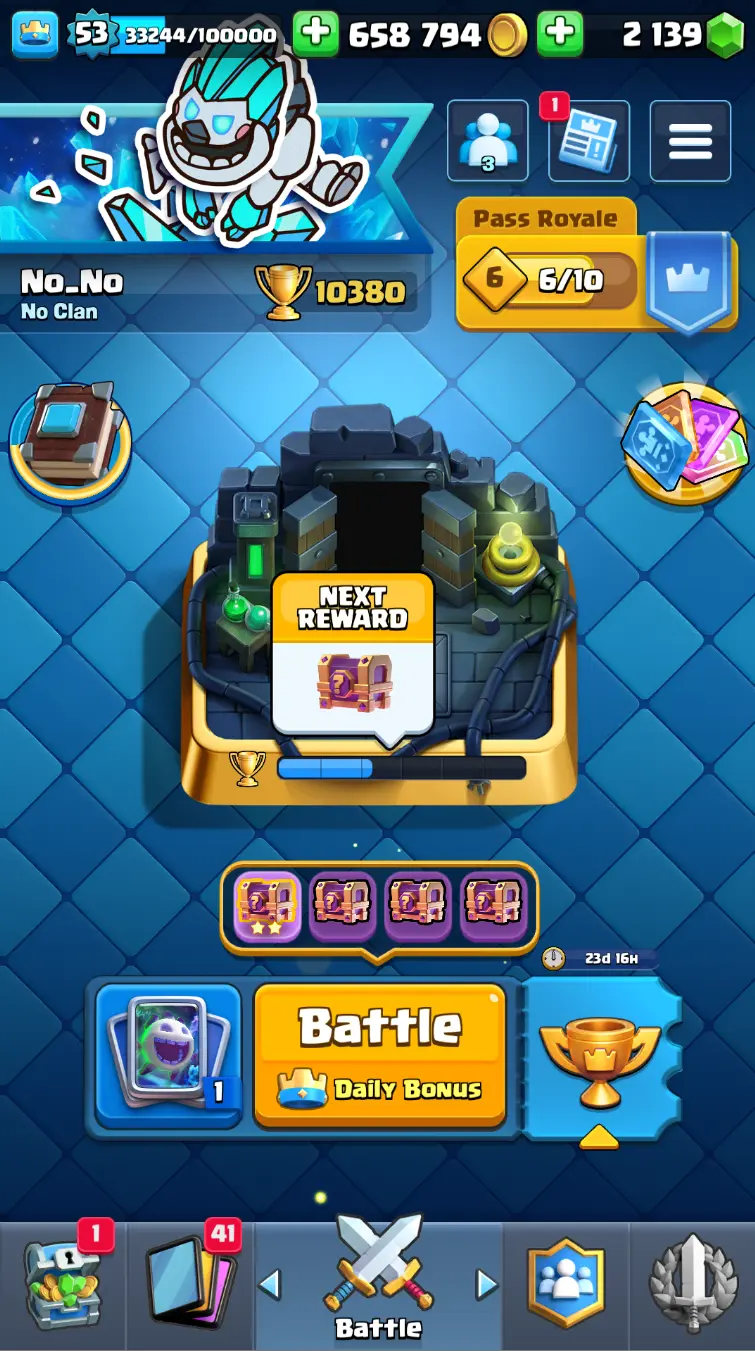Switch to the Cards tab
The image size is (755, 1351).
189,1286
